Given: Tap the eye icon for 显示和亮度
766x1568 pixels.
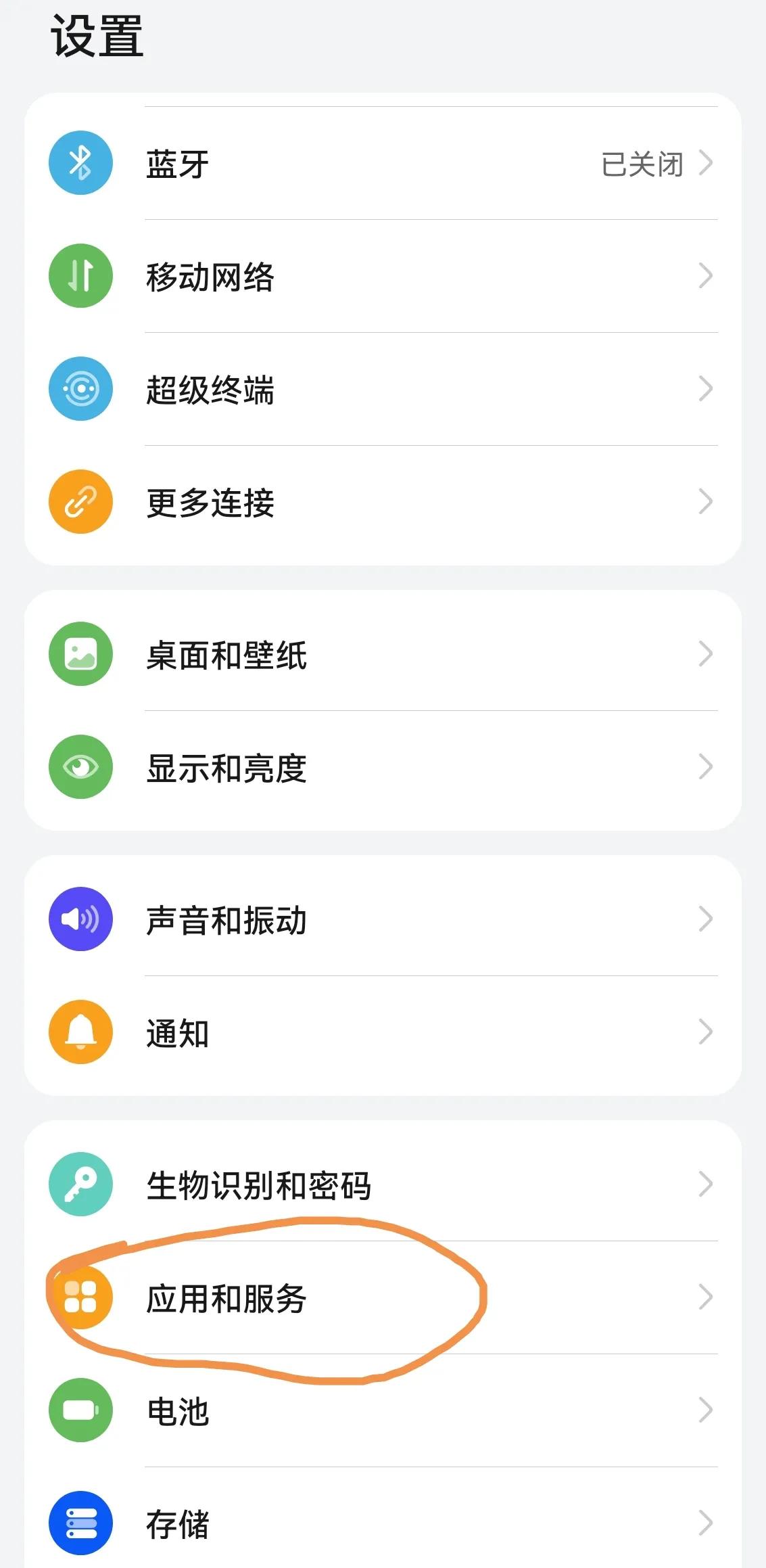Looking at the screenshot, I should (x=80, y=766).
